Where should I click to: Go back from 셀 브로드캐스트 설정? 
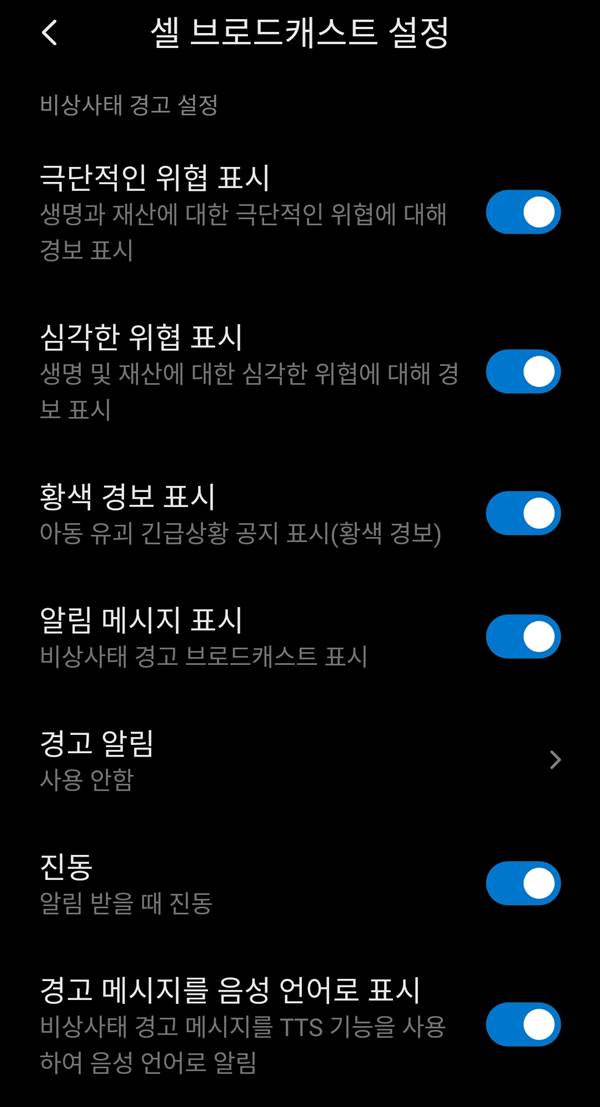[49, 32]
